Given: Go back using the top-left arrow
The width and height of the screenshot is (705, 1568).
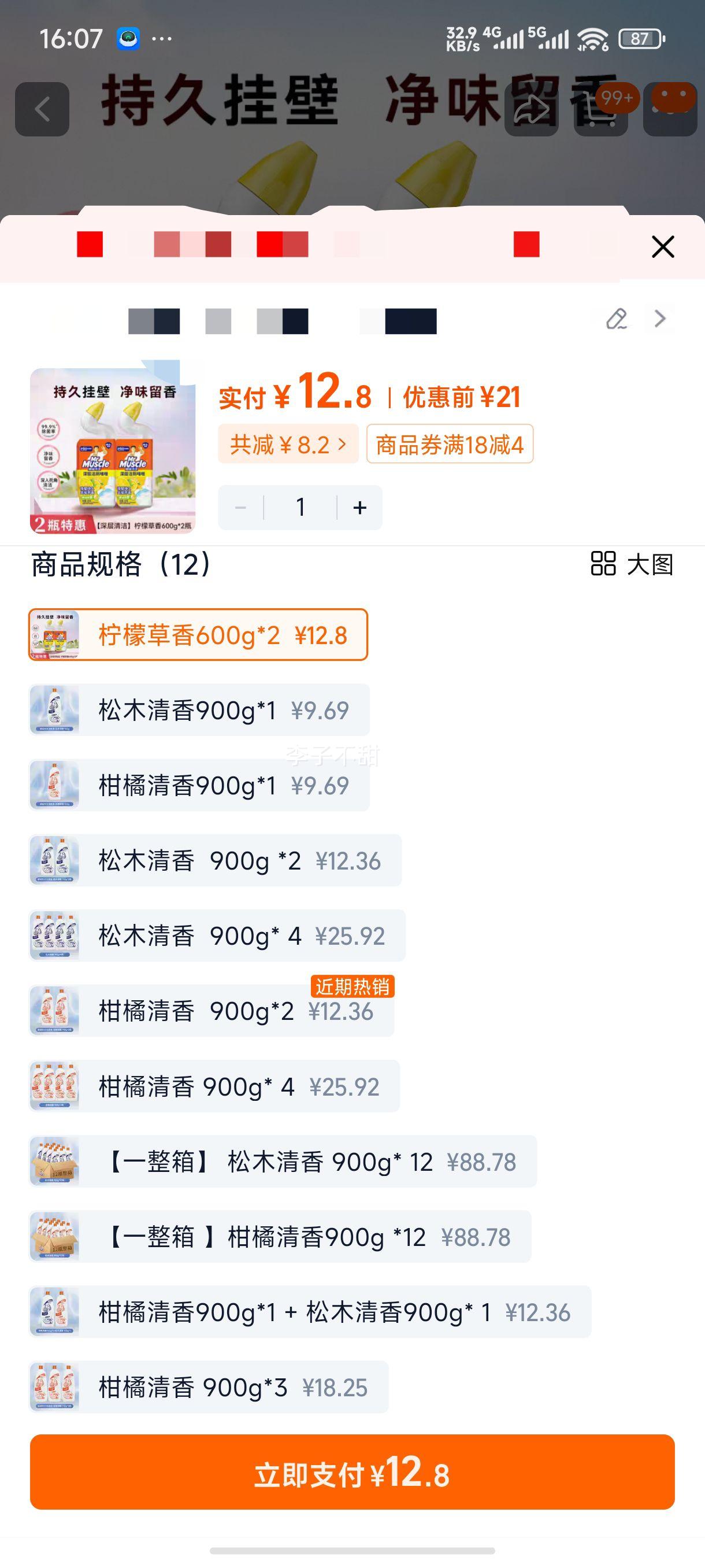Looking at the screenshot, I should coord(44,110).
